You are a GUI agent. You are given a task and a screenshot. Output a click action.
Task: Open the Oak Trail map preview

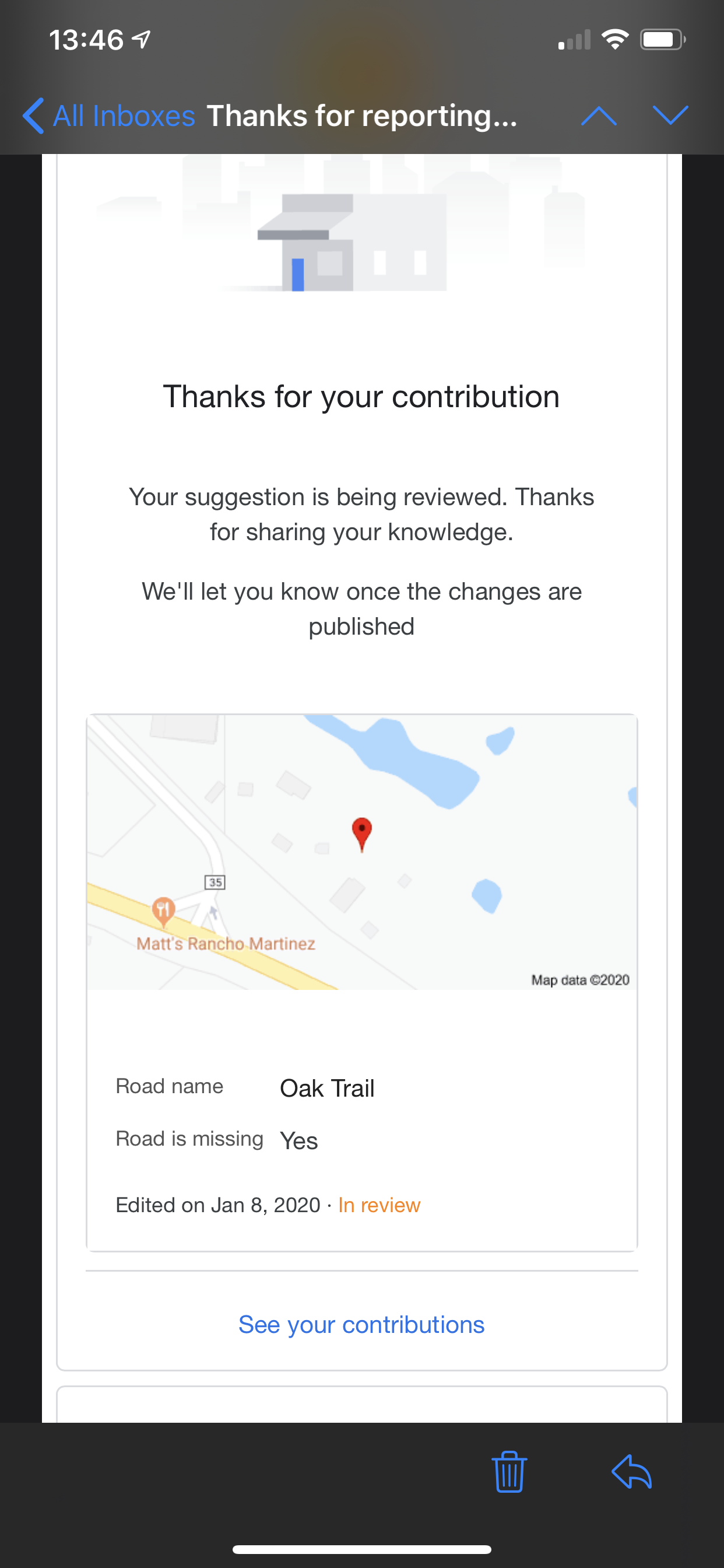[x=361, y=852]
